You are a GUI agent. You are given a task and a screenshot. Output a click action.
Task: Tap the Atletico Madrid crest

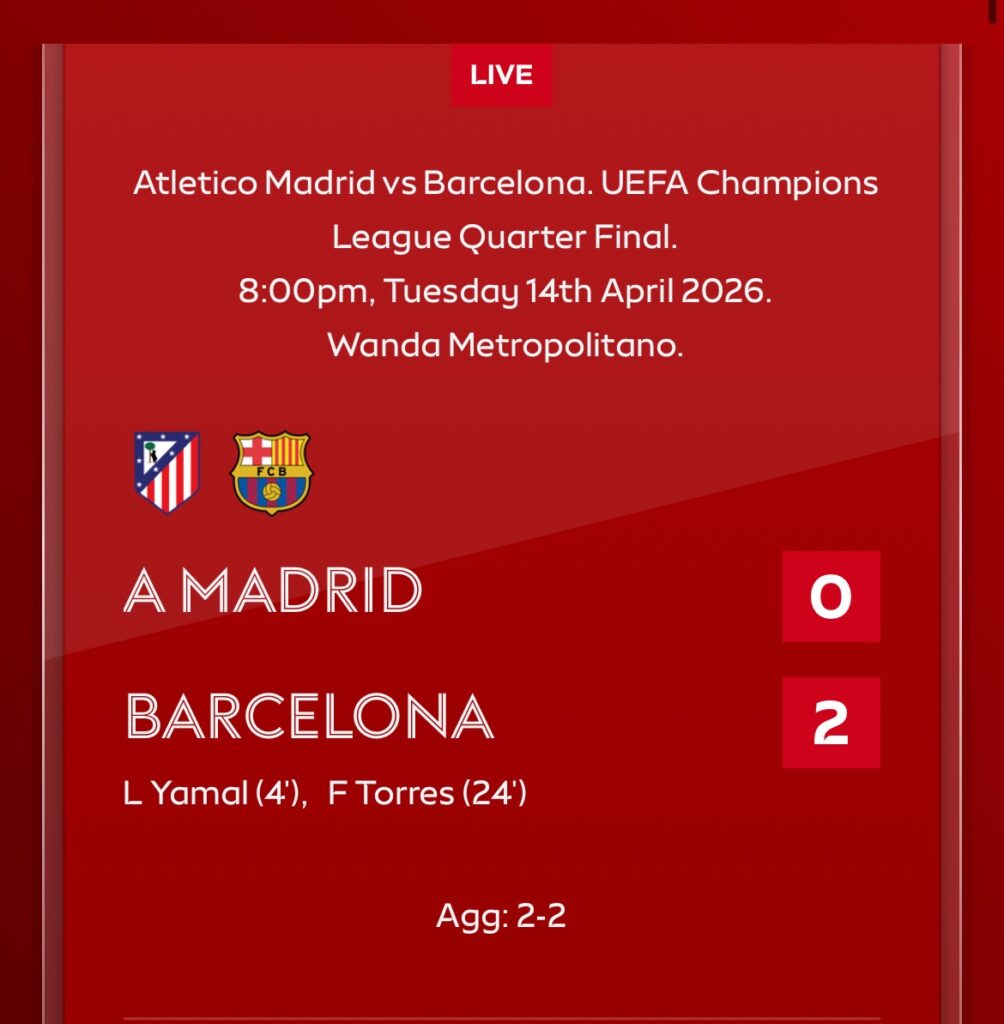click(x=167, y=472)
